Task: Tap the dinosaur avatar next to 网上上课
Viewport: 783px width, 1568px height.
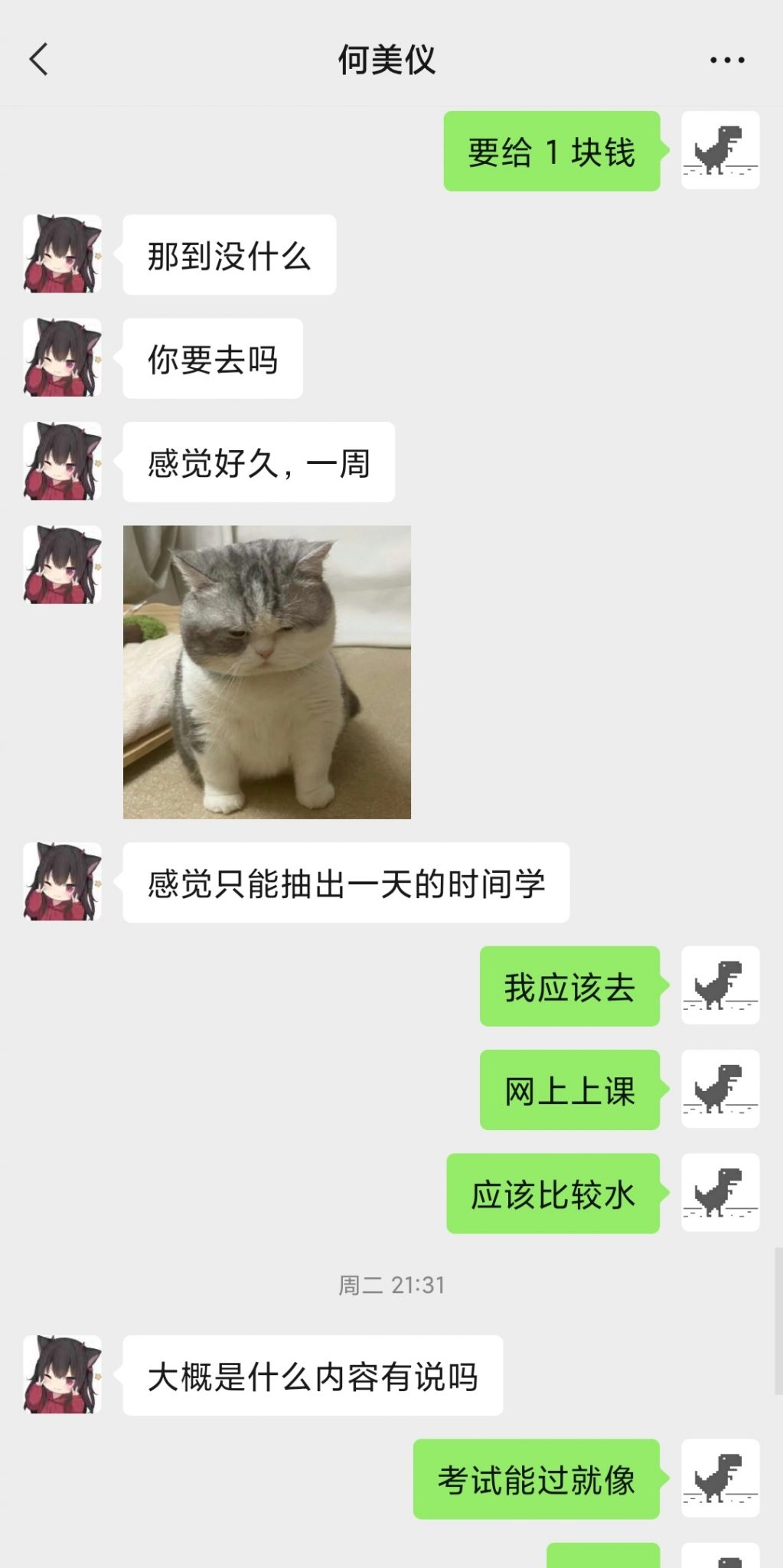Action: point(719,1089)
